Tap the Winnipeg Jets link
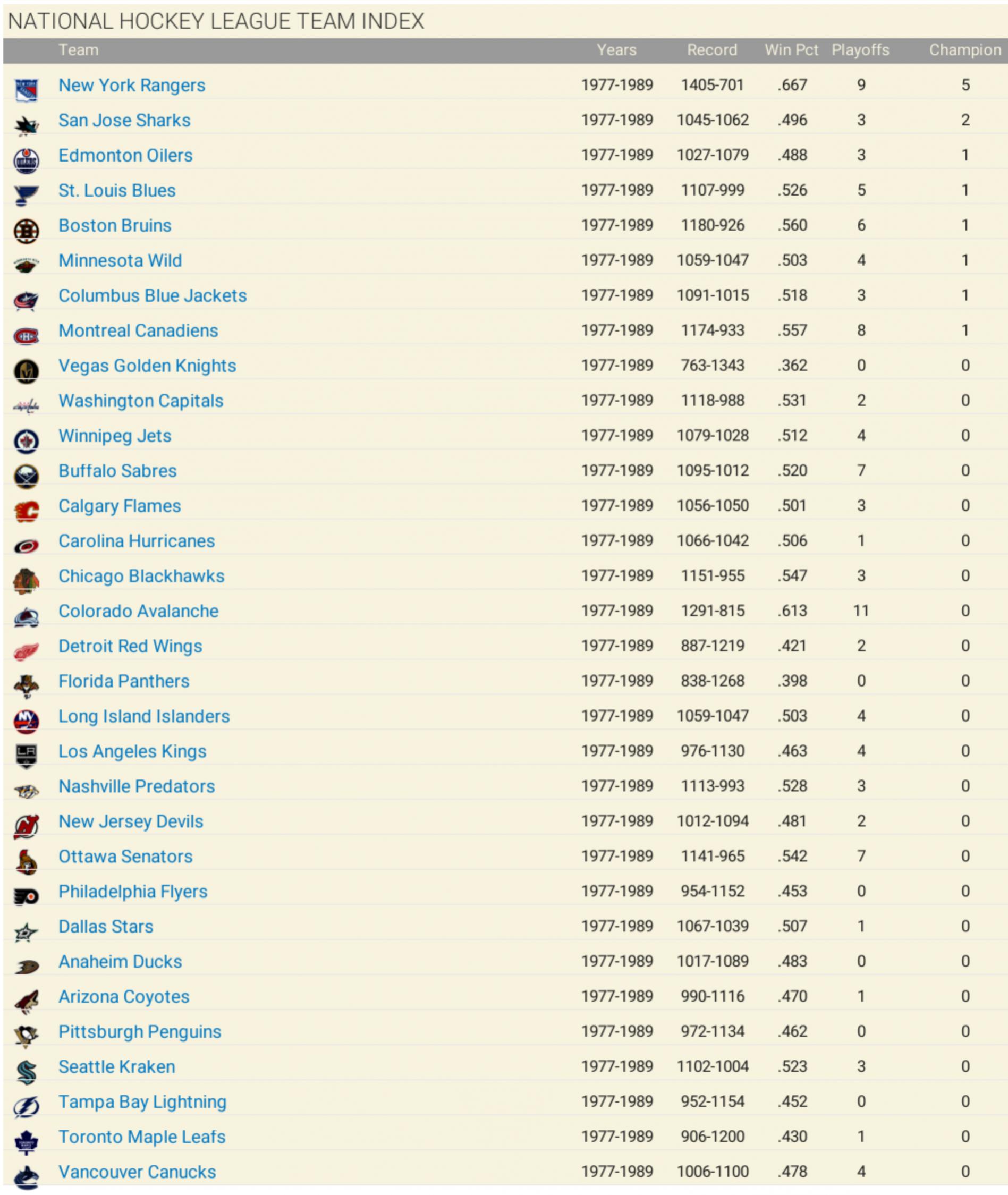1008x1195 pixels. pos(114,436)
